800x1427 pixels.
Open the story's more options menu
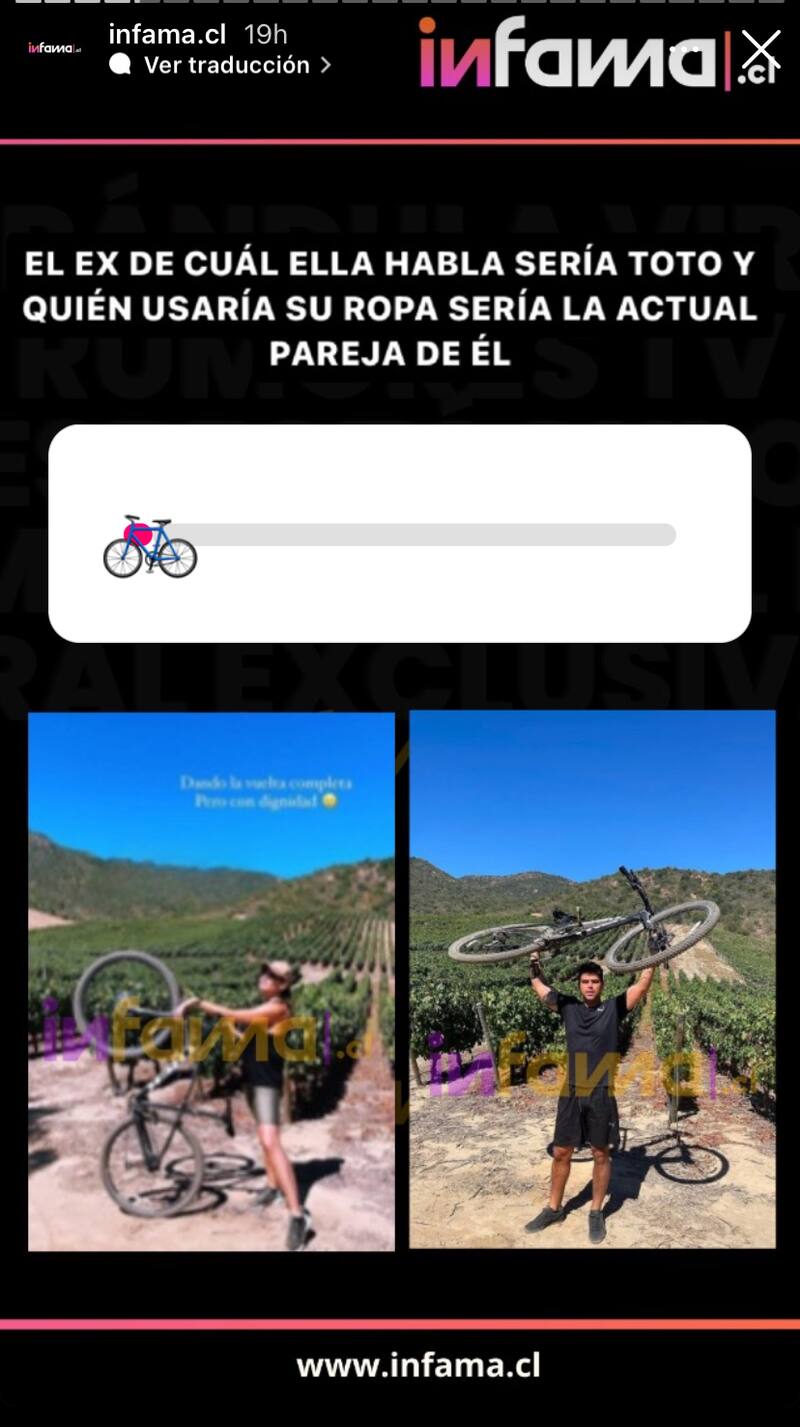685,49
